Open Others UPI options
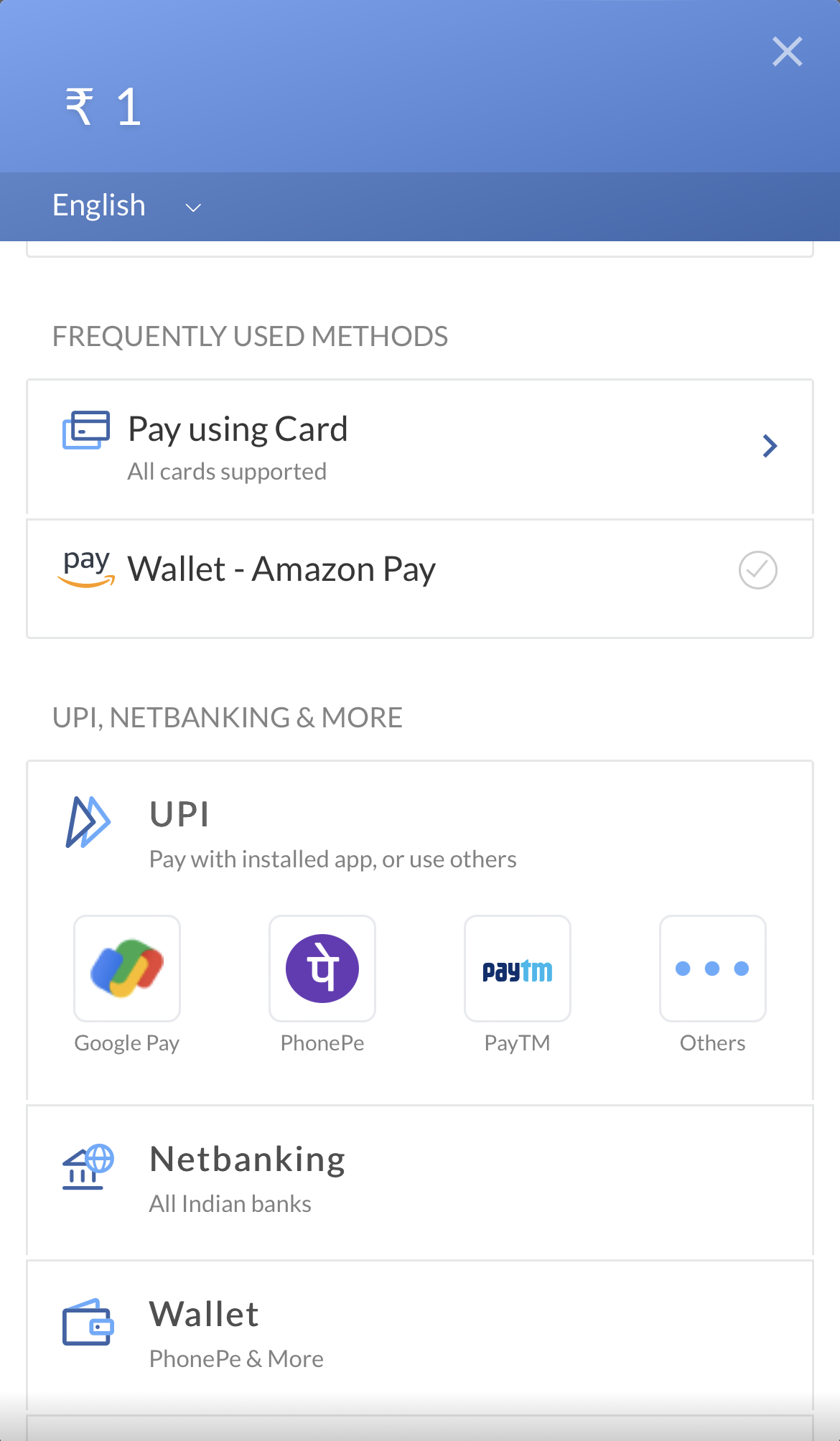 pos(712,969)
